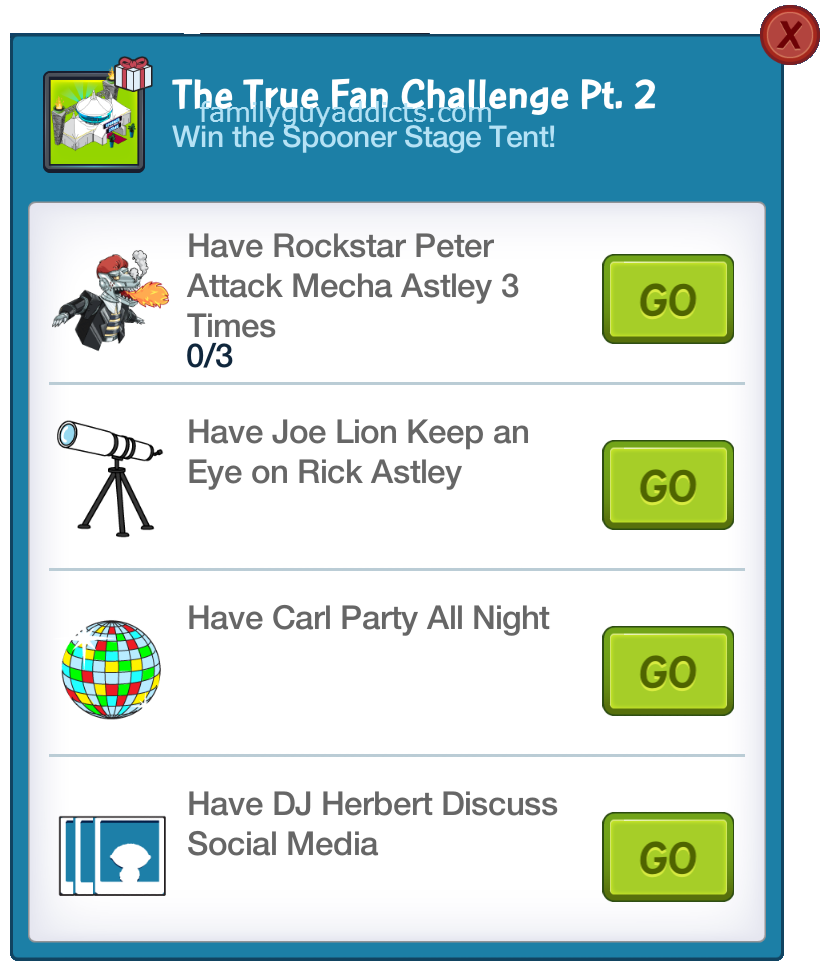Tap GO for Joe Lion Keep an Eye

[x=667, y=485]
